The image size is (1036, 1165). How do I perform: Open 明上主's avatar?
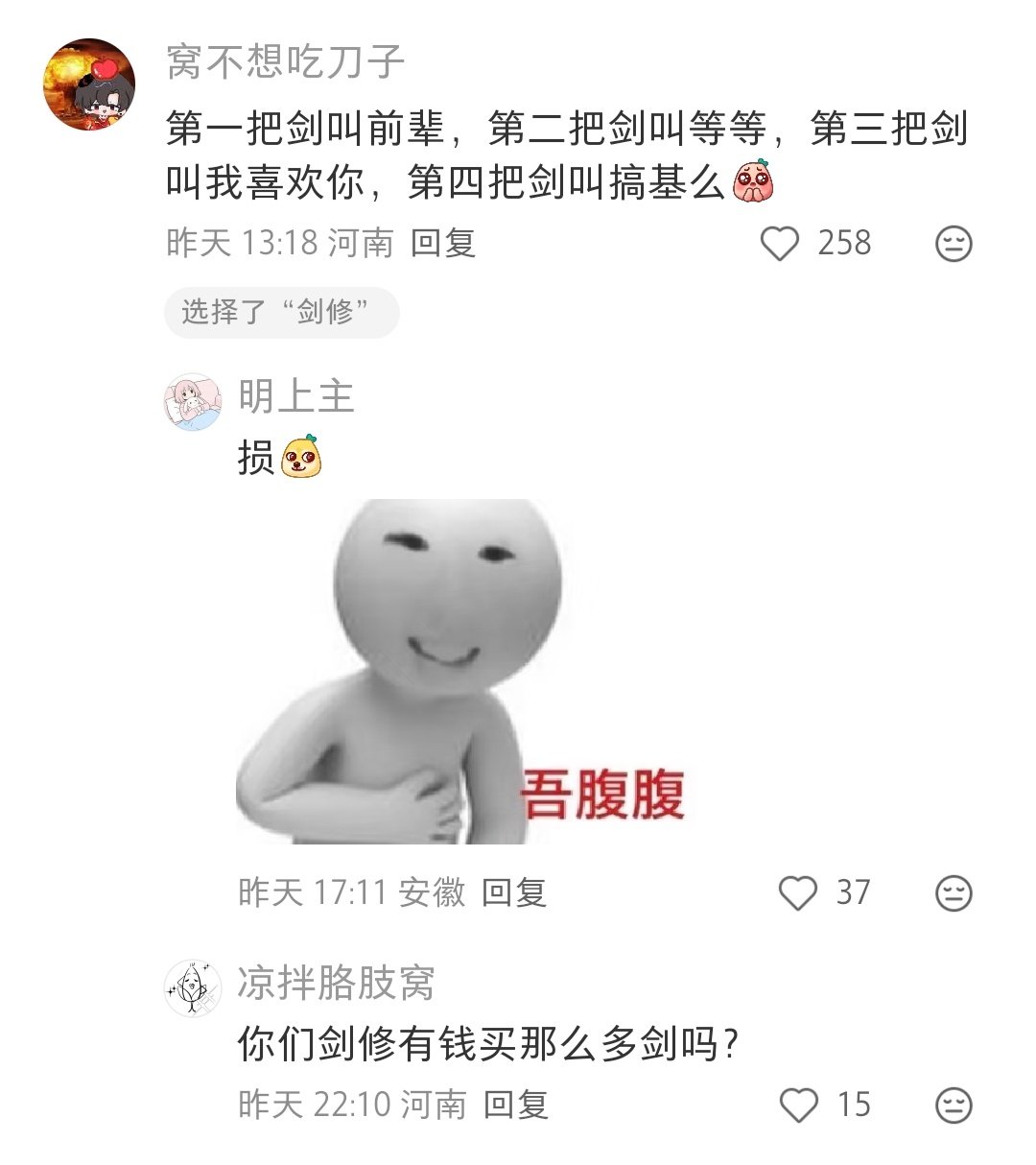[193, 402]
